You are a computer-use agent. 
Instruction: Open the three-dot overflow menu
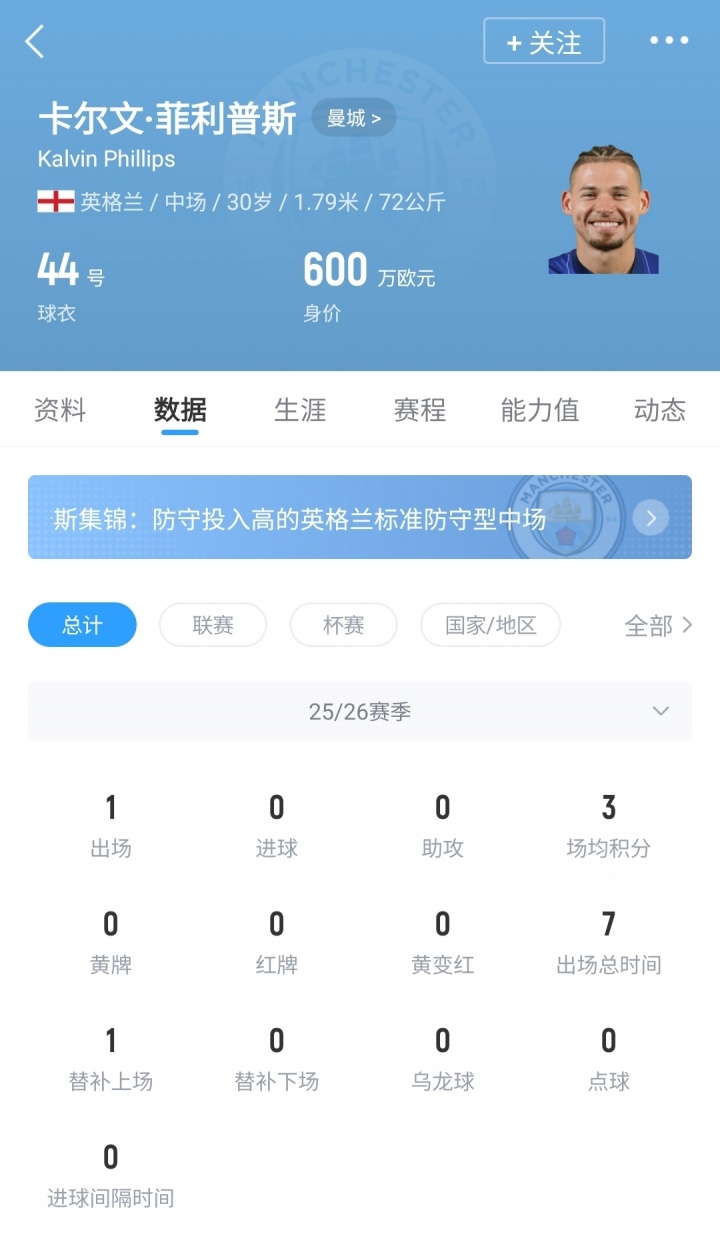click(x=669, y=41)
